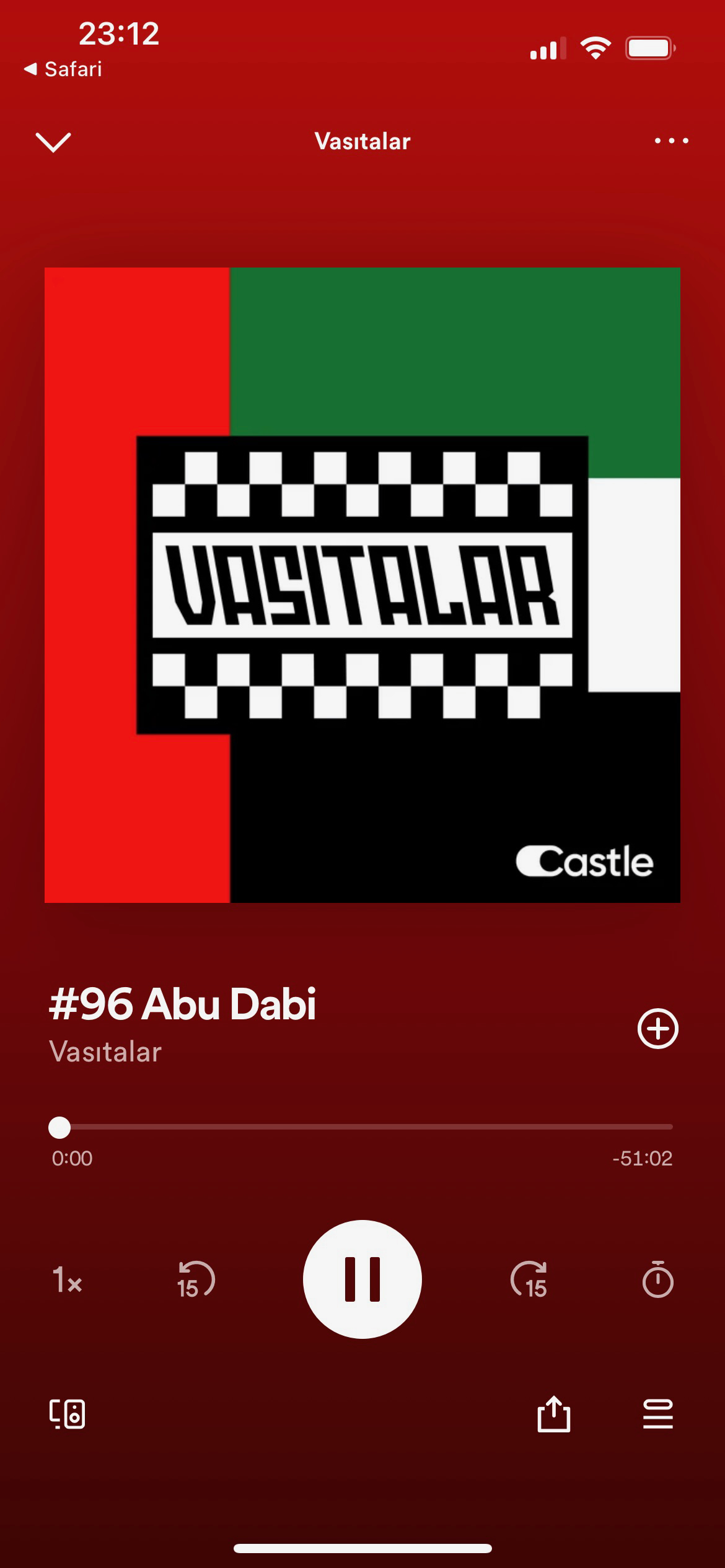Change the 1x playback speed

pyautogui.click(x=67, y=1279)
